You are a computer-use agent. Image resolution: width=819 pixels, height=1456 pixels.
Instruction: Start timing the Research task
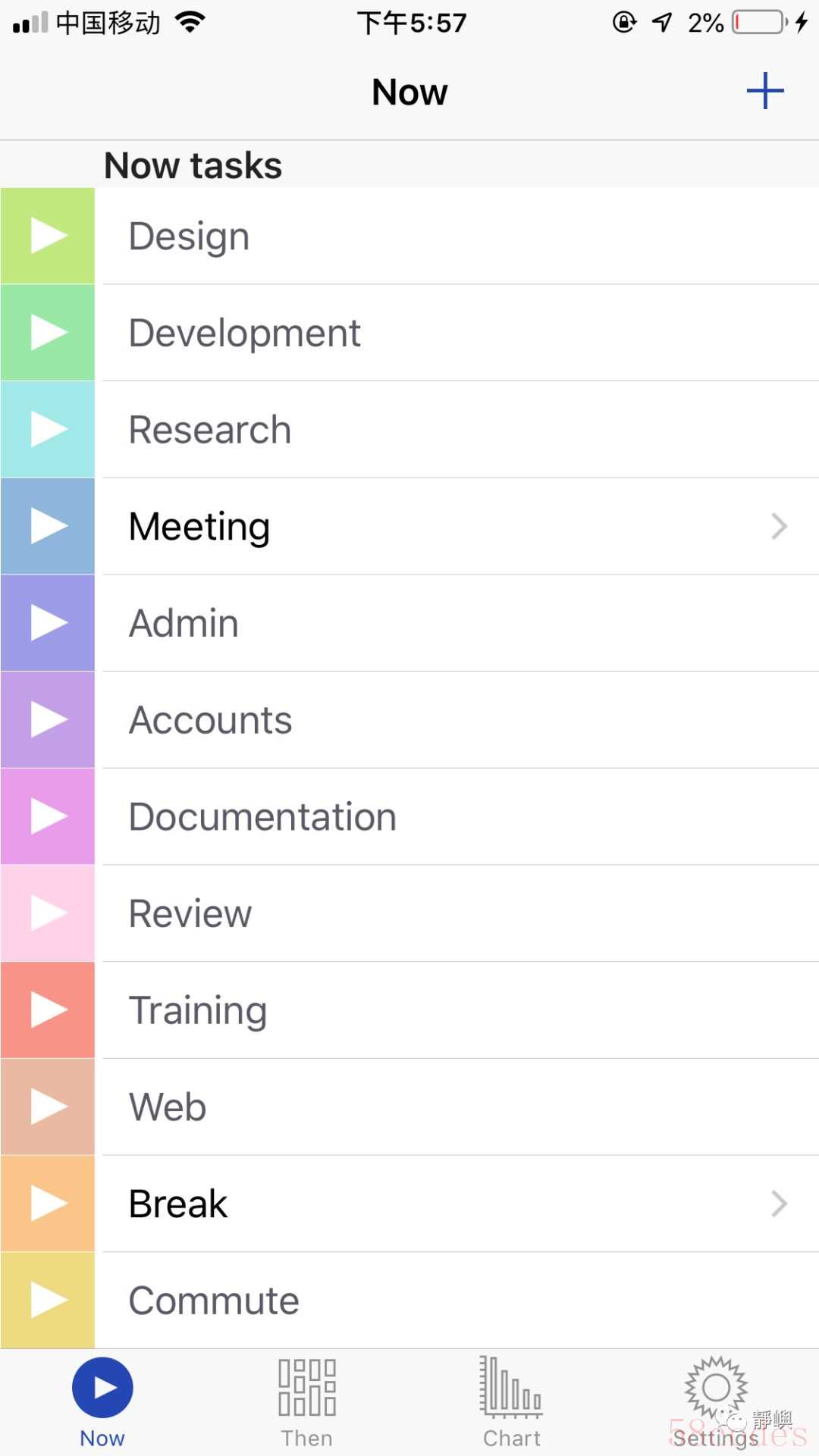click(48, 430)
